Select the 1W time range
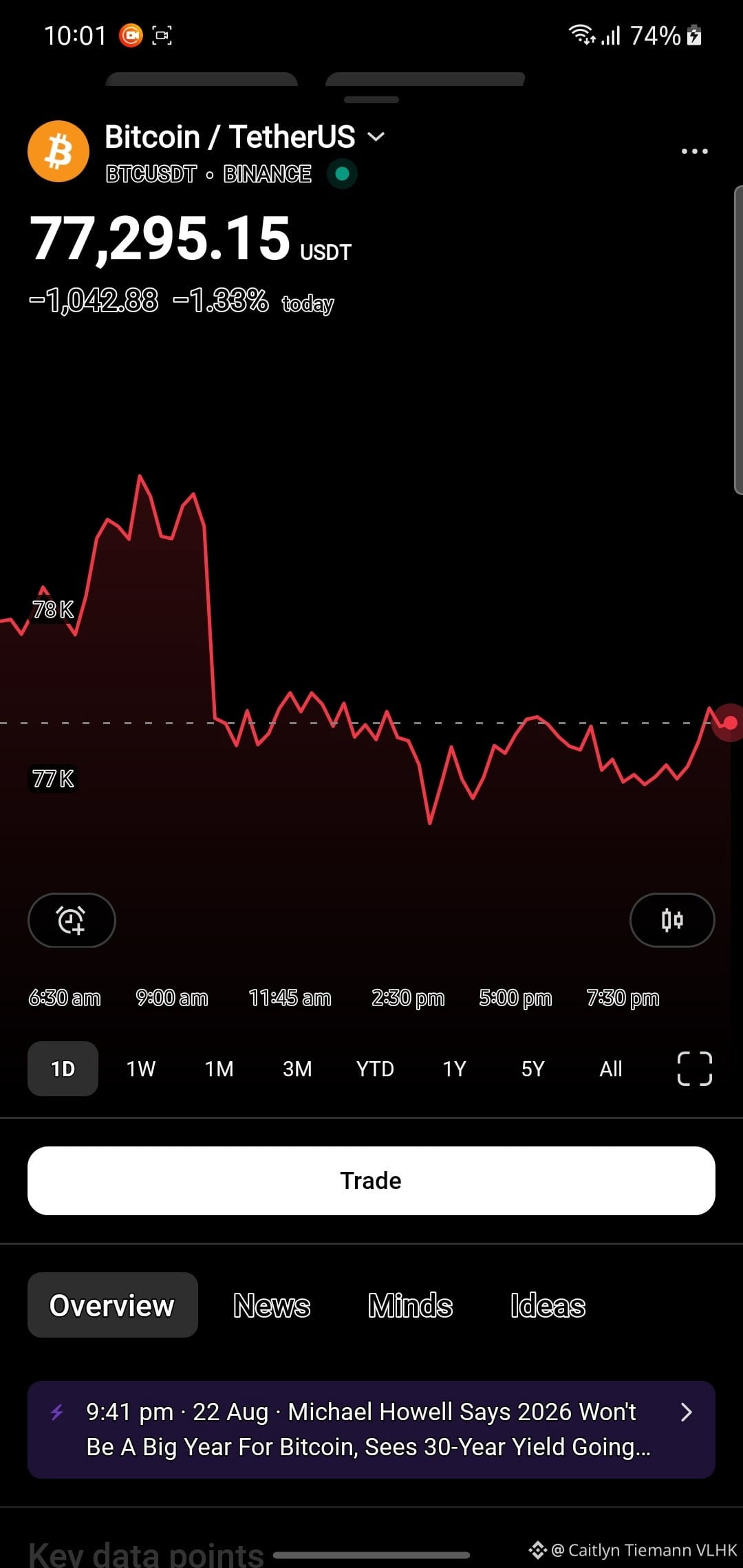Screen dimensions: 743x1568 click(x=141, y=1069)
